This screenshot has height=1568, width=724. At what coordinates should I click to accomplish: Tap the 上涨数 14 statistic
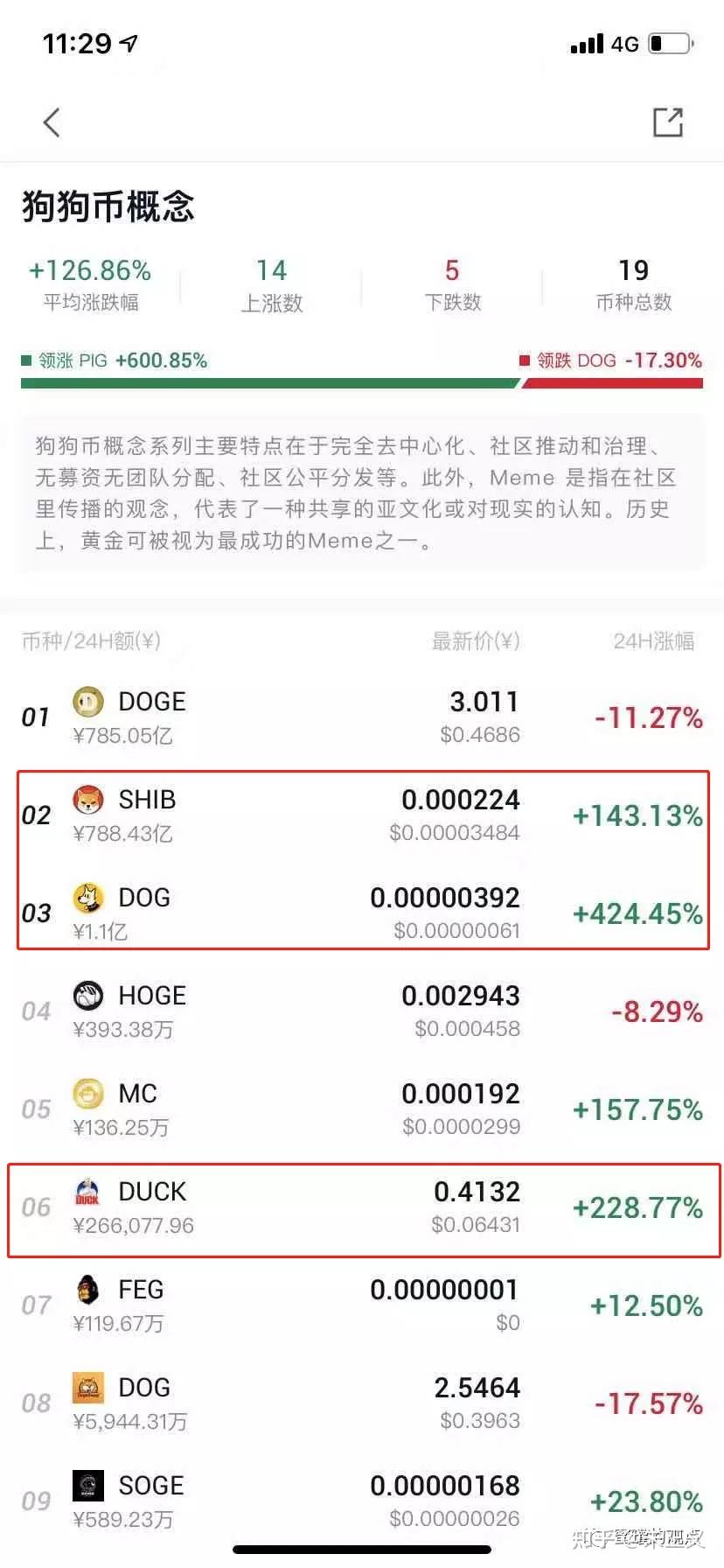[x=272, y=282]
